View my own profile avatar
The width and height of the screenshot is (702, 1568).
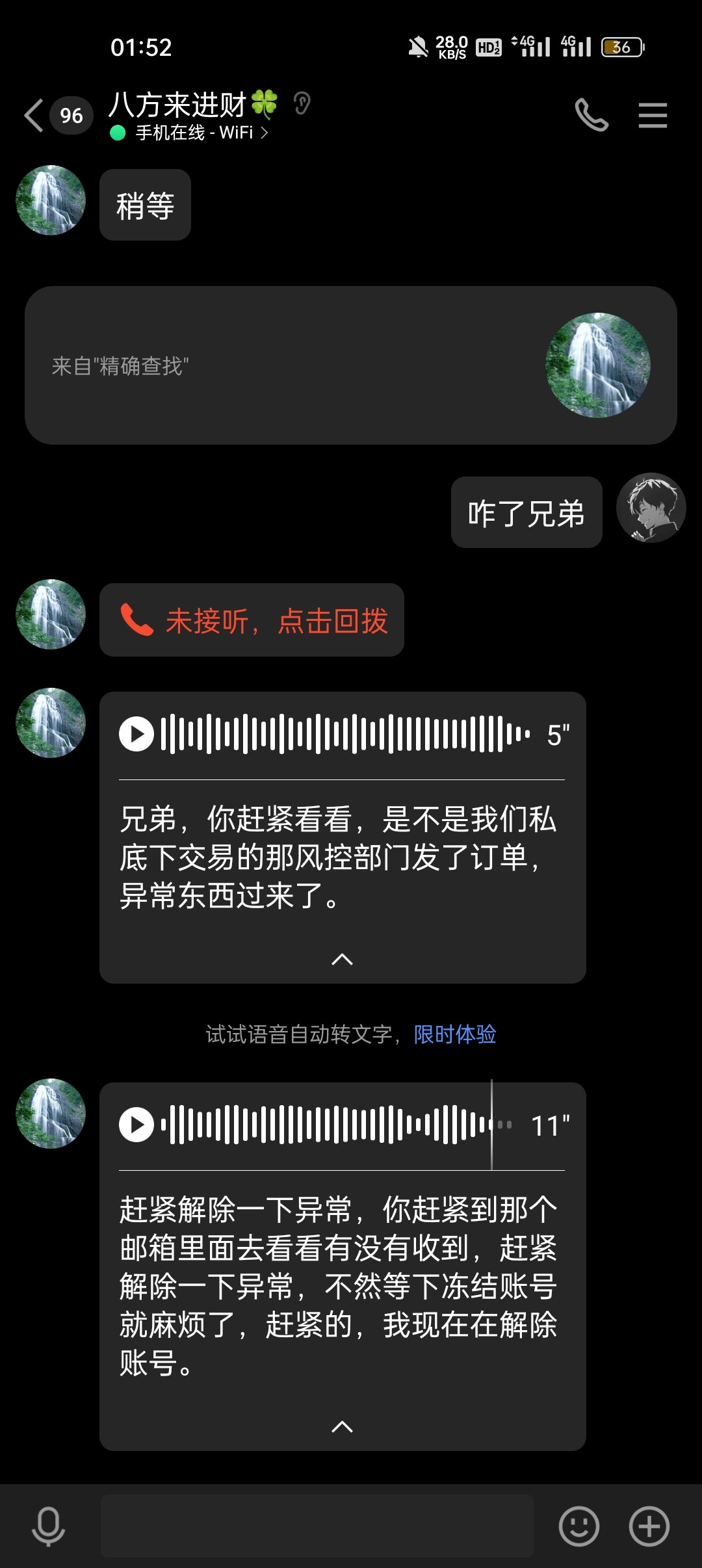click(651, 508)
